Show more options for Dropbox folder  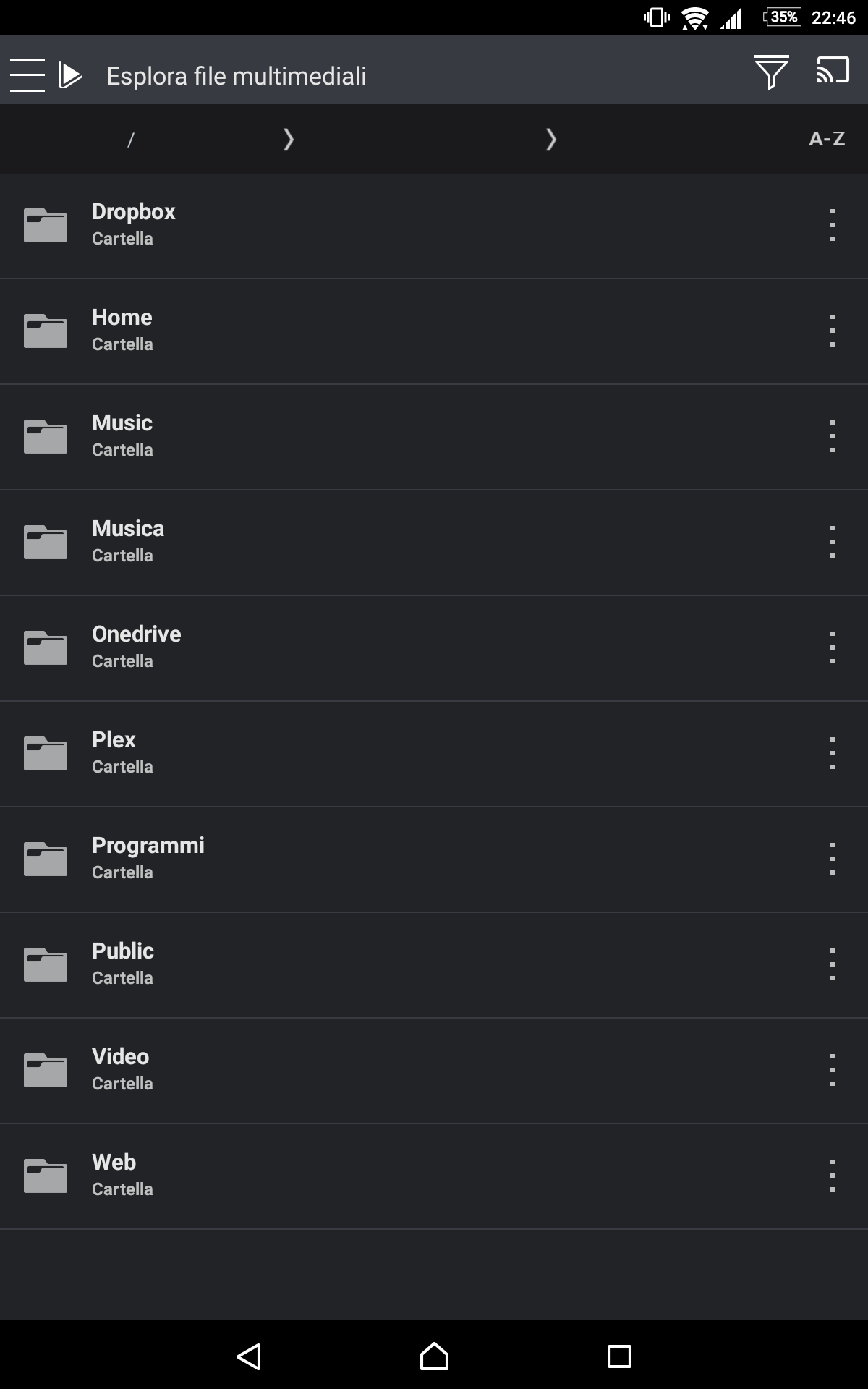pyautogui.click(x=833, y=225)
